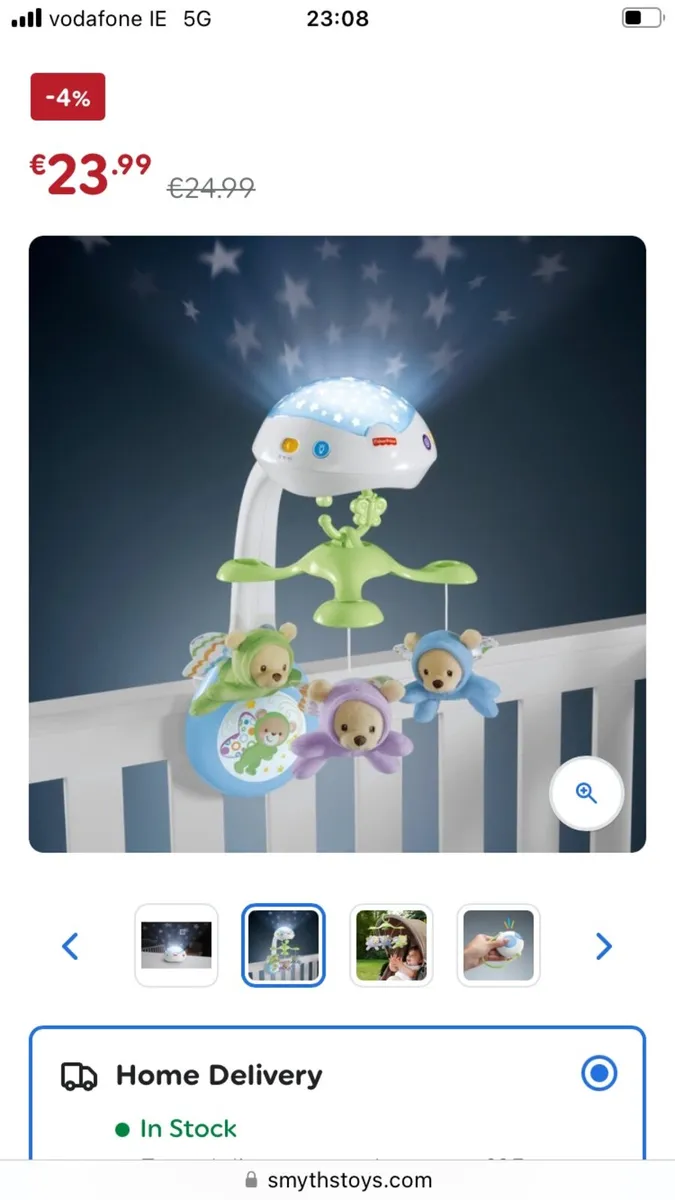Select the Home Delivery option
Viewport: 675px width, 1200px height.
pyautogui.click(x=599, y=1074)
